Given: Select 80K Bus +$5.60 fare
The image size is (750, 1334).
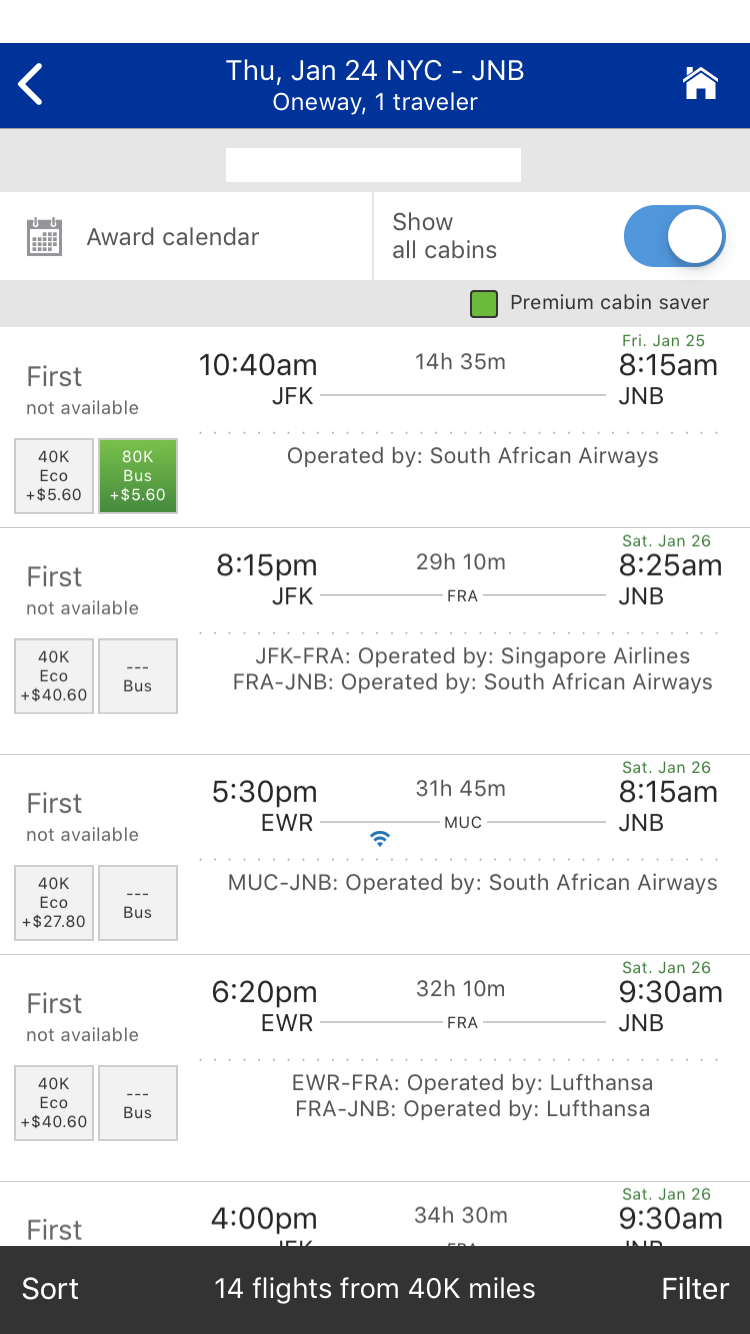Looking at the screenshot, I should [138, 476].
